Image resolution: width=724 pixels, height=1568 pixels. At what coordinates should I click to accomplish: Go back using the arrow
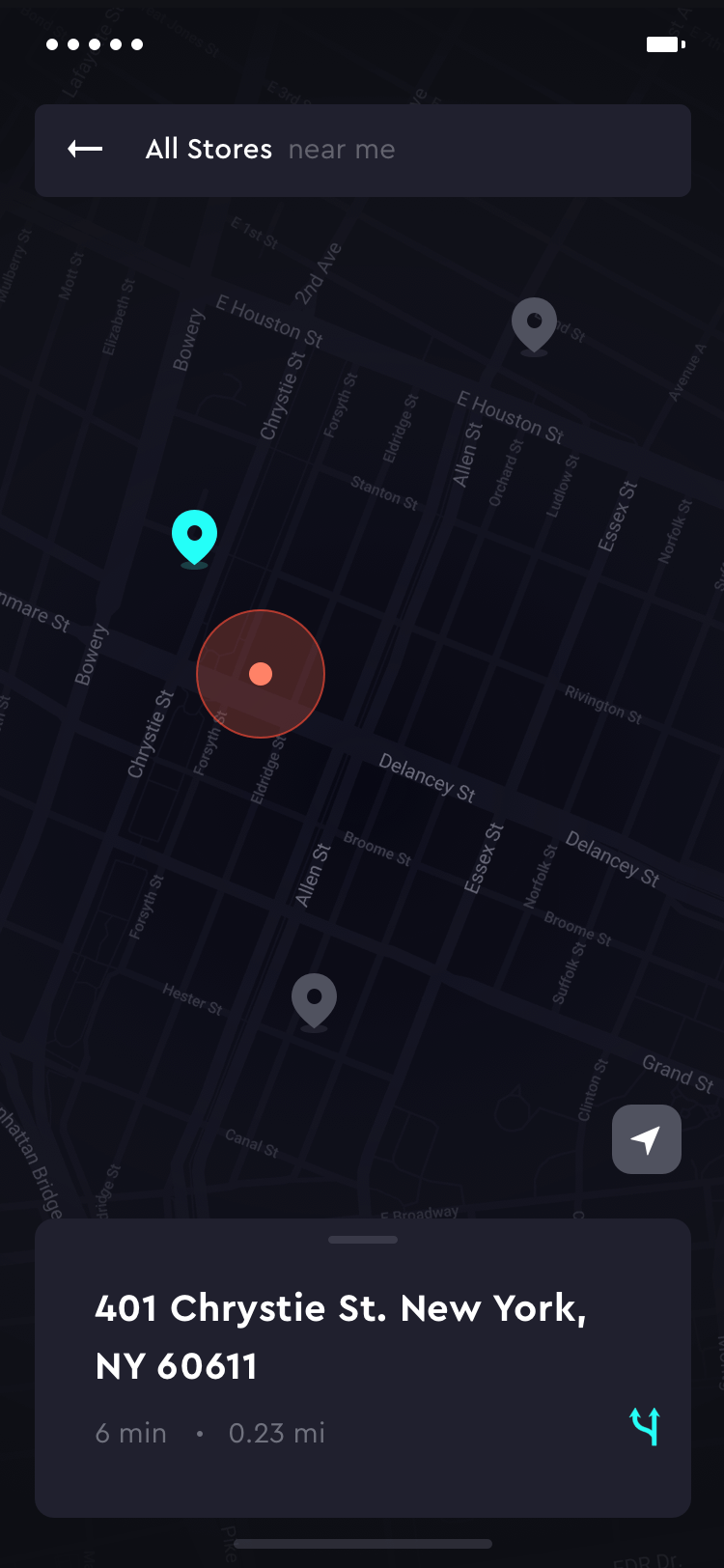[x=85, y=149]
